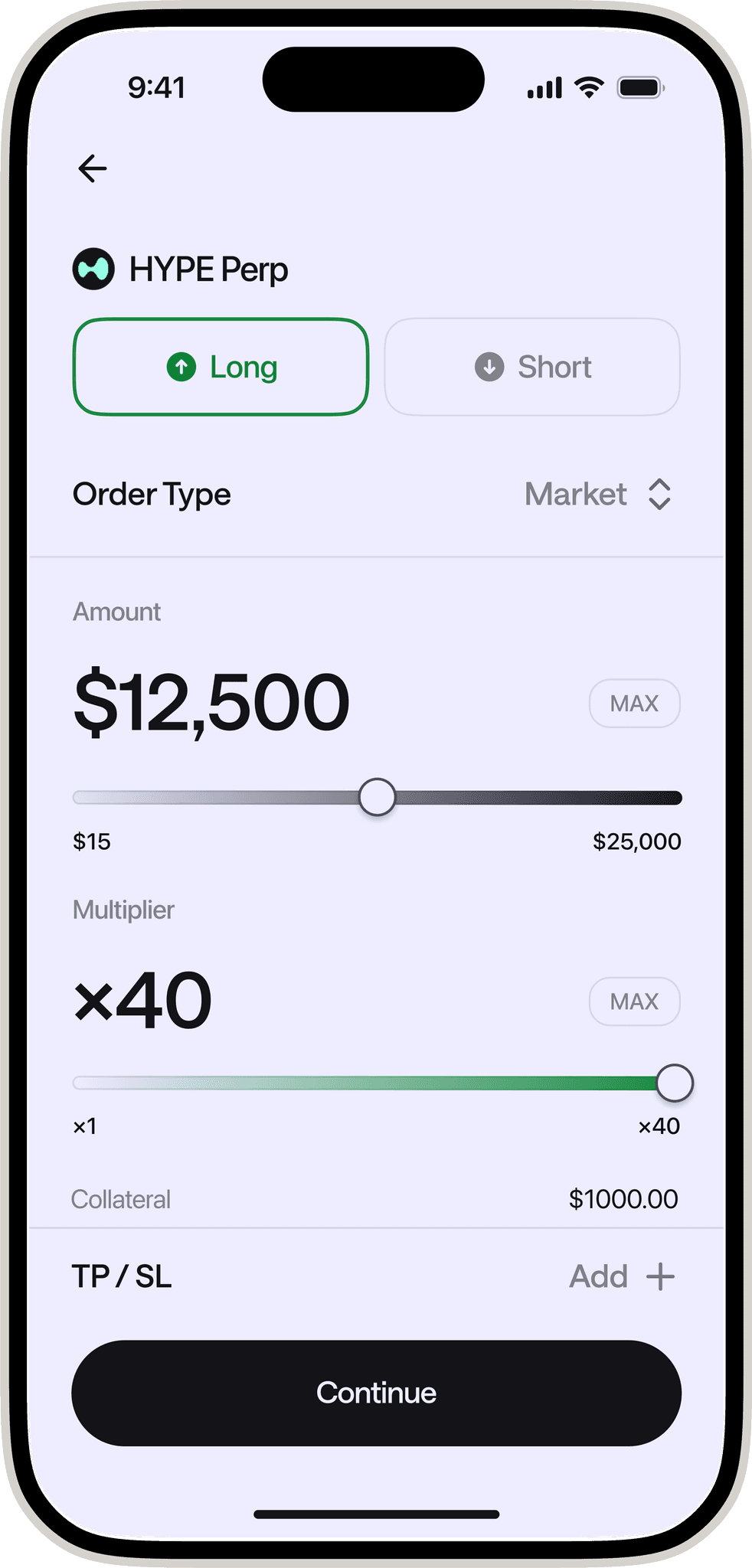Tap the HYPE Perp token logo
The width and height of the screenshot is (752, 1568).
pyautogui.click(x=94, y=269)
